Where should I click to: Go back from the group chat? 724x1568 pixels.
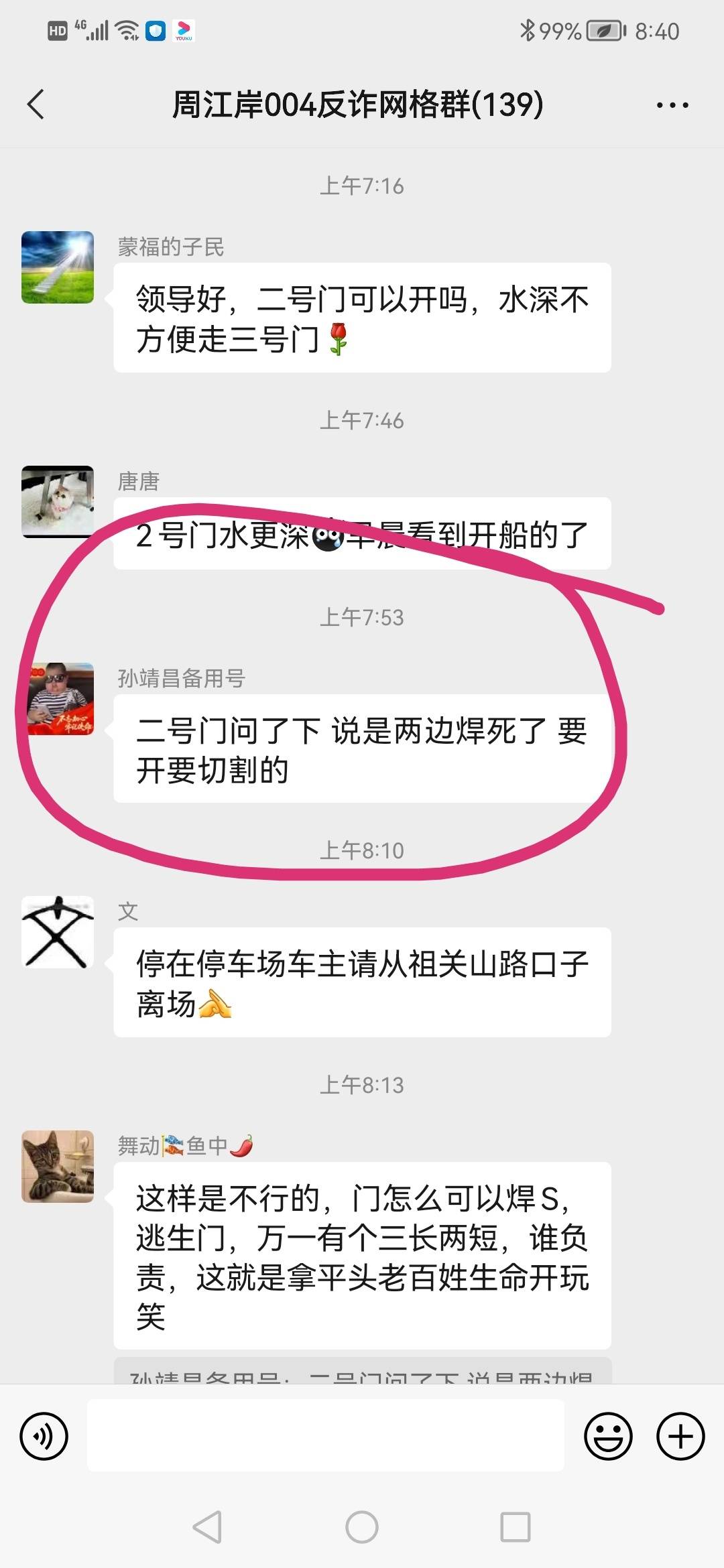point(36,105)
